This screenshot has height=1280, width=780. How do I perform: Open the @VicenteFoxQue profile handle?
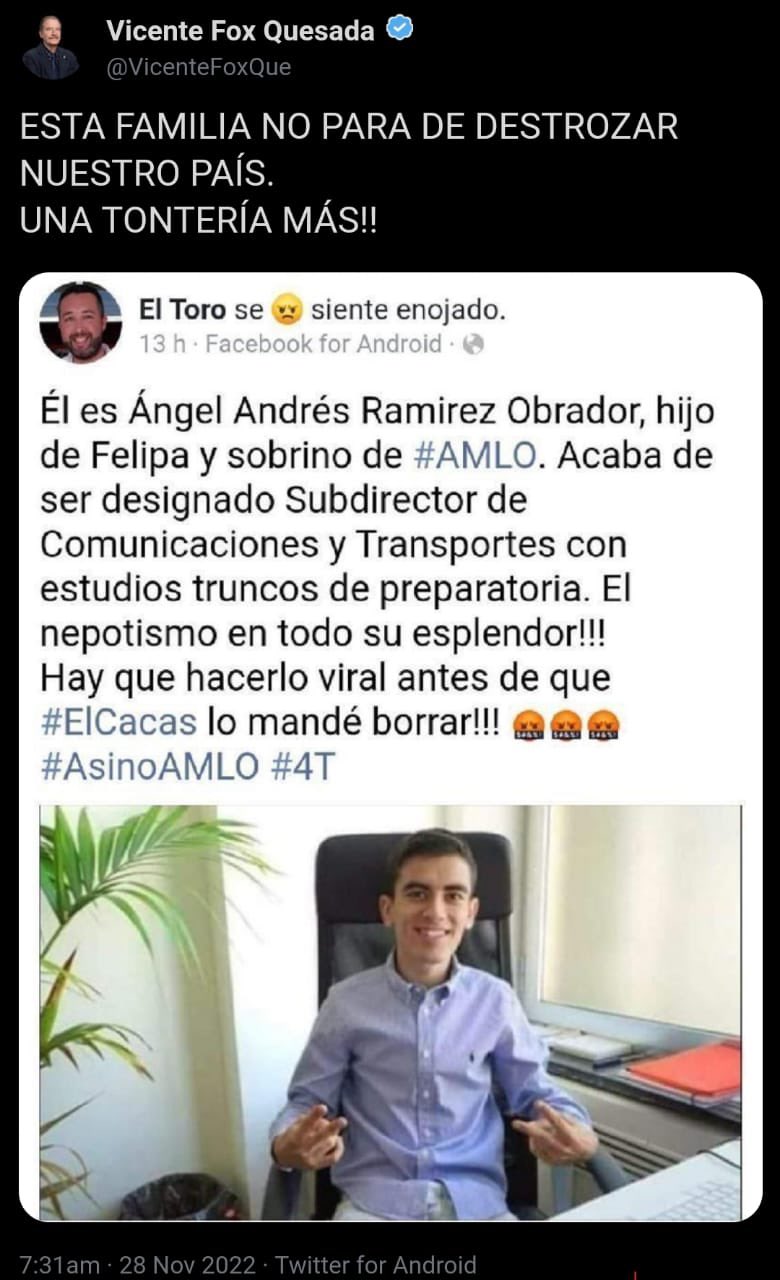coord(198,67)
